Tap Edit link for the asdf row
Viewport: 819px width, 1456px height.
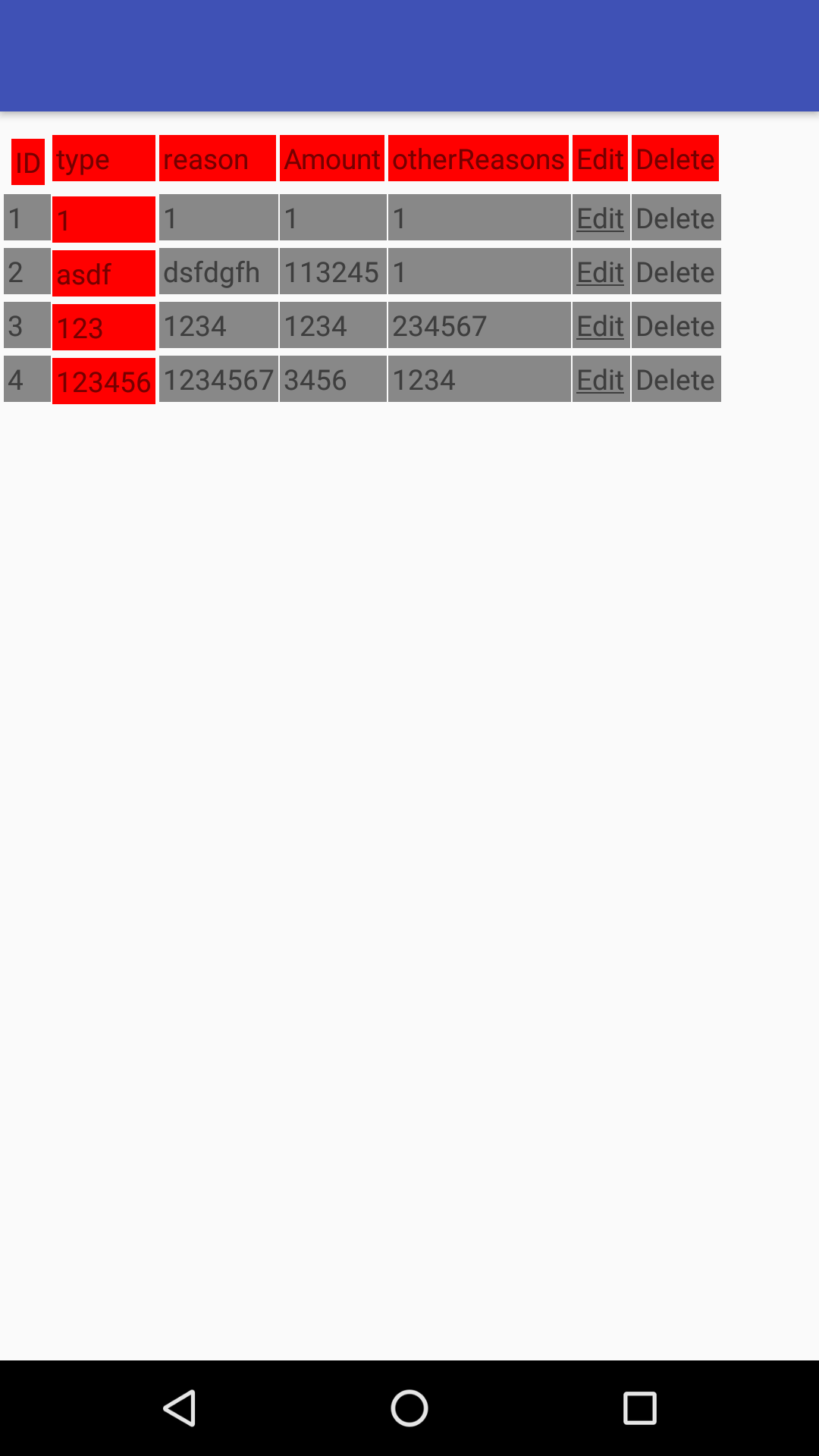[601, 272]
